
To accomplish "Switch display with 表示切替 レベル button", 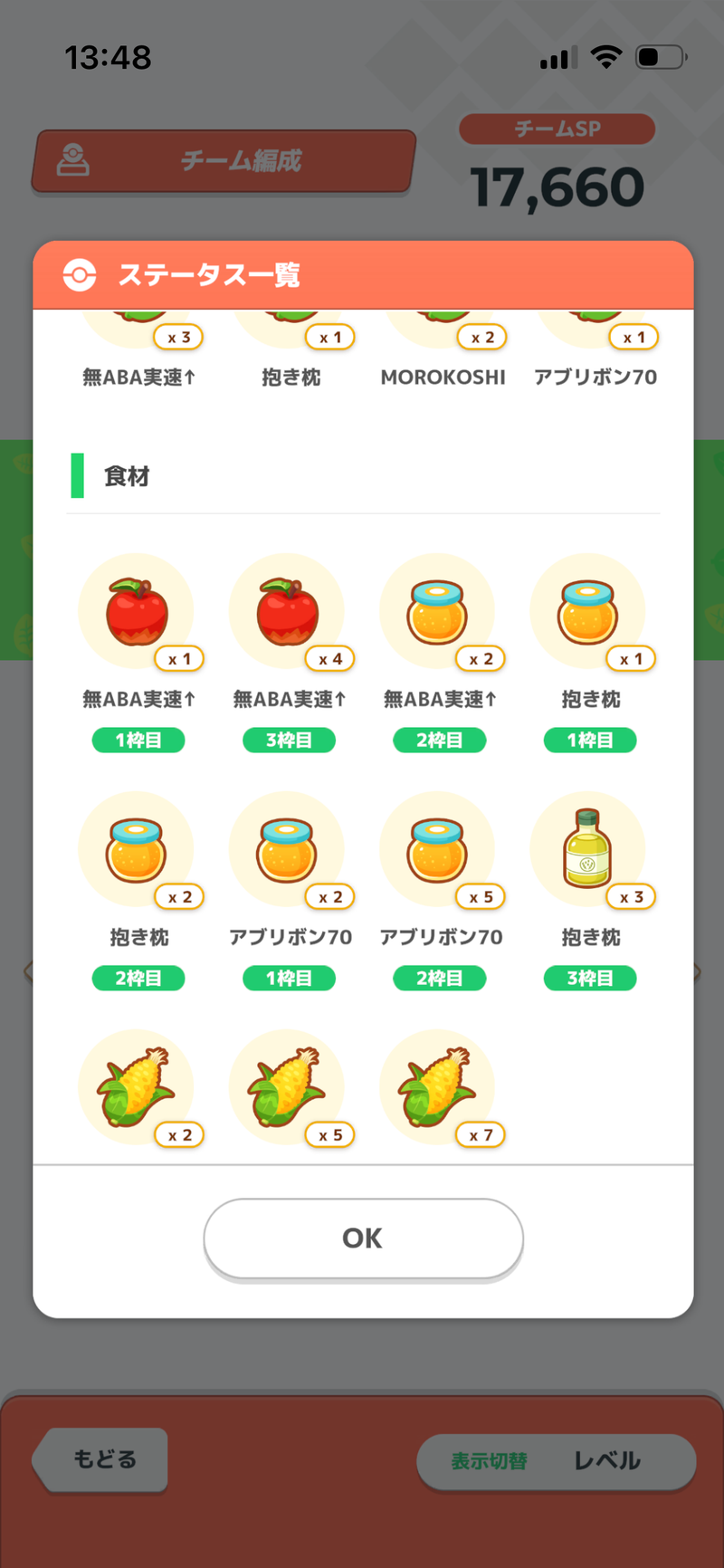I will (556, 1460).
